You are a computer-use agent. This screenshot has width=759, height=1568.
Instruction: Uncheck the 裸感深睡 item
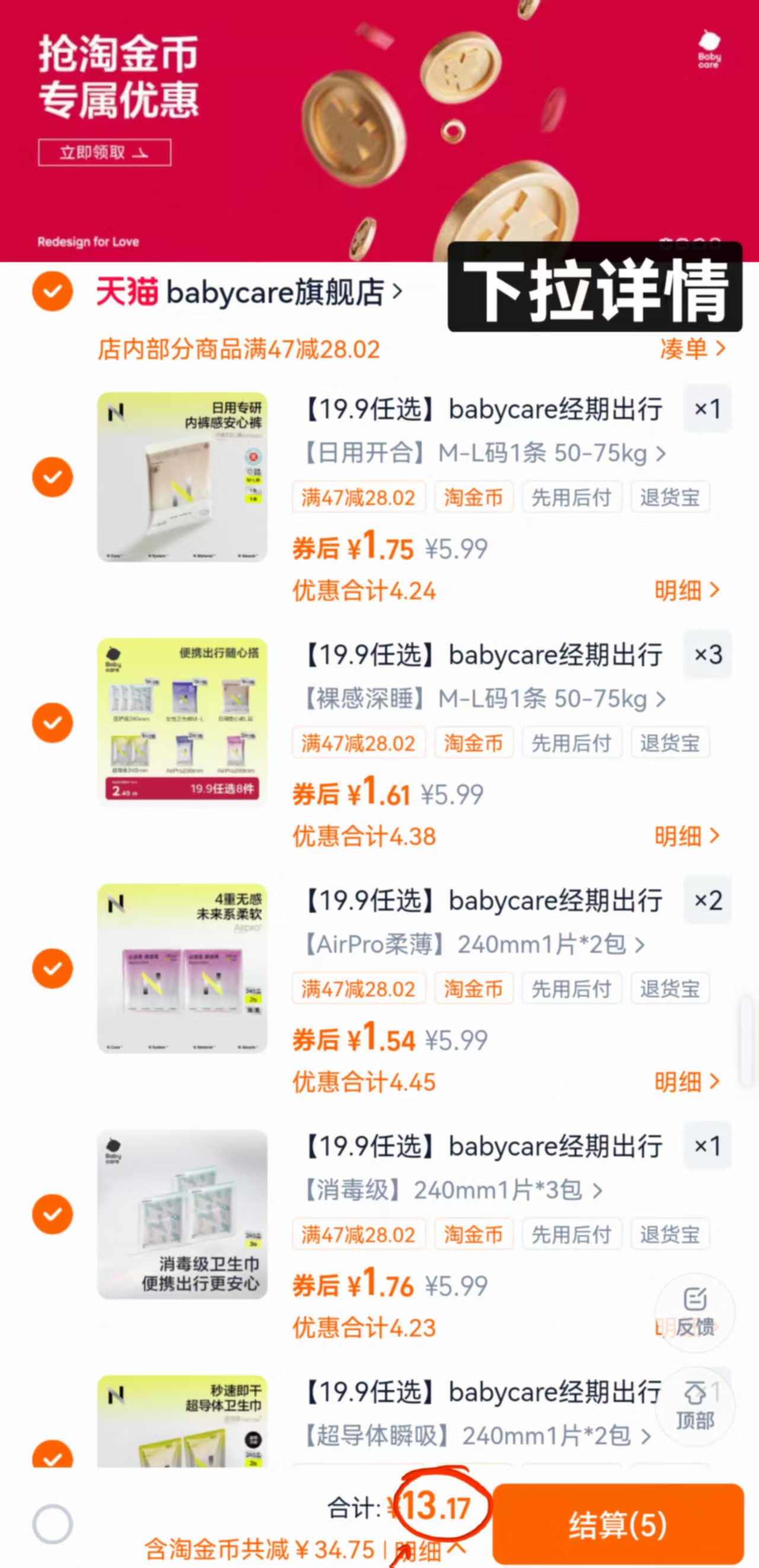[x=52, y=723]
